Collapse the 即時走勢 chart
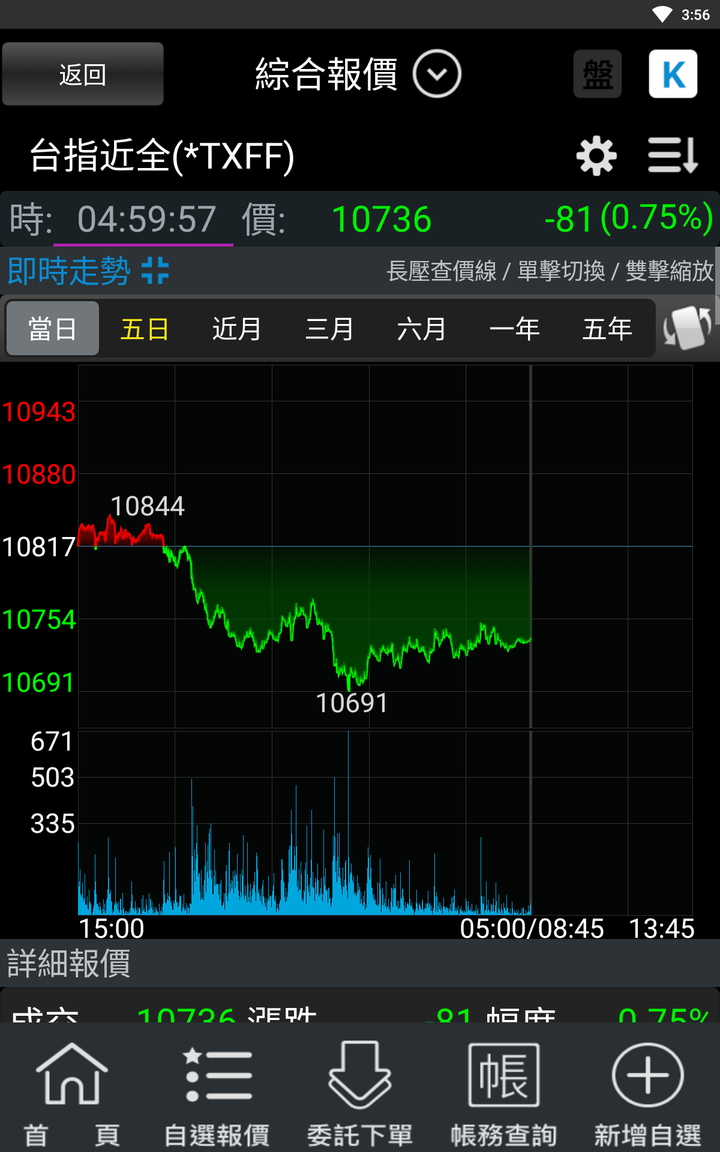The width and height of the screenshot is (720, 1152). pos(155,271)
